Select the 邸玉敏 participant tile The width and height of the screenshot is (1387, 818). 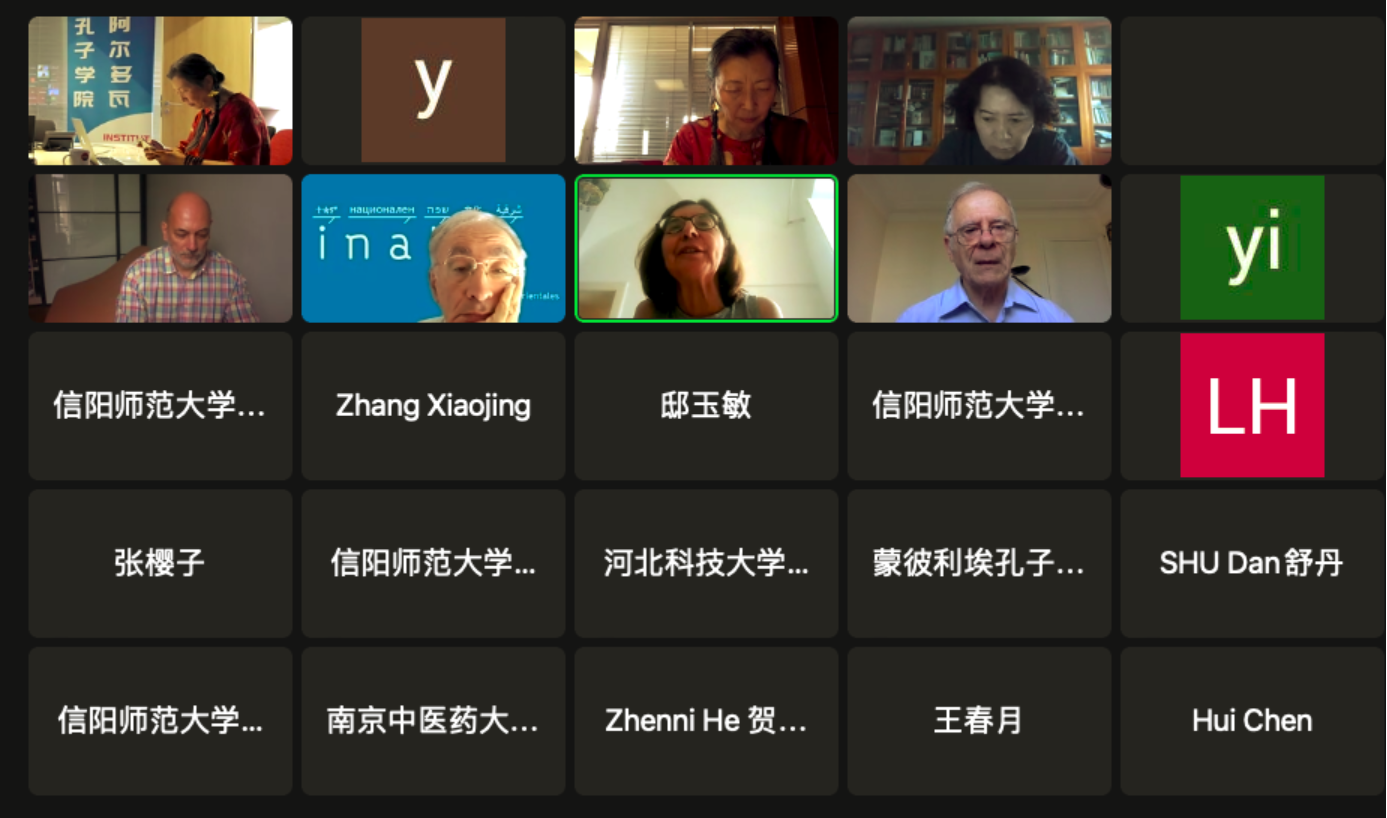(x=706, y=406)
